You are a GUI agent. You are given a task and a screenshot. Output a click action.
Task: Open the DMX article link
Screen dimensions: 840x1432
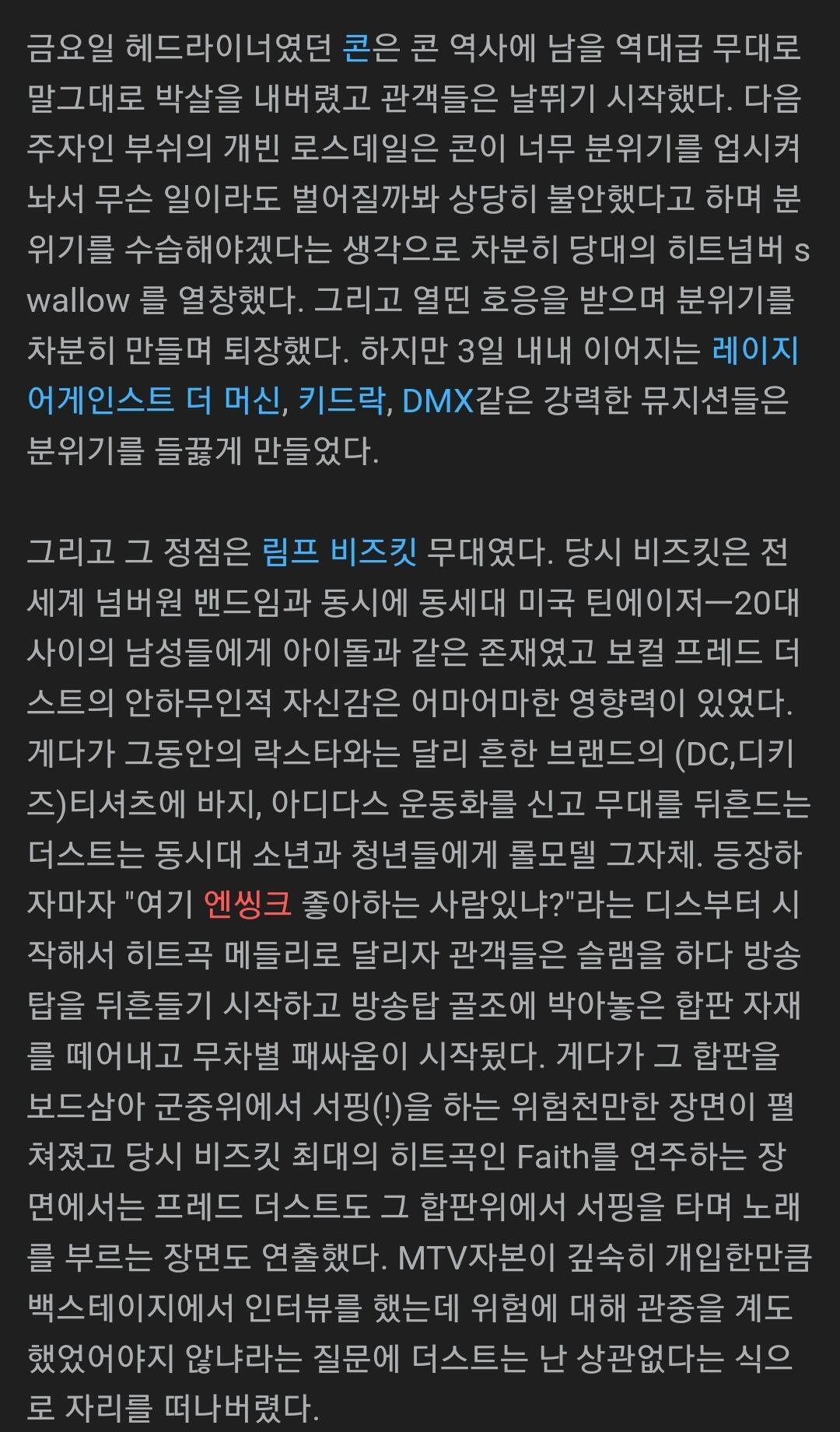click(439, 402)
